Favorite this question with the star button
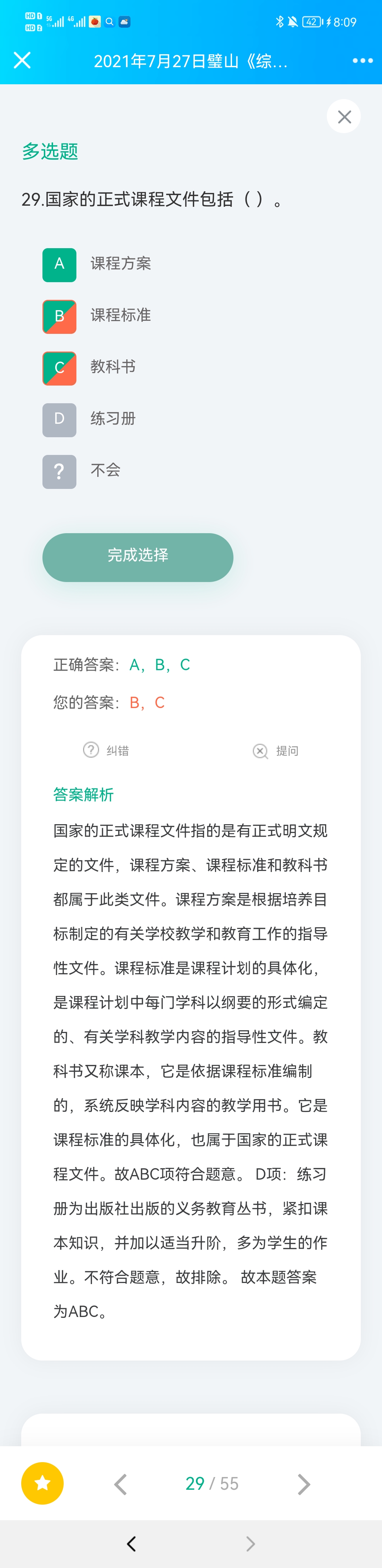 (x=42, y=1483)
